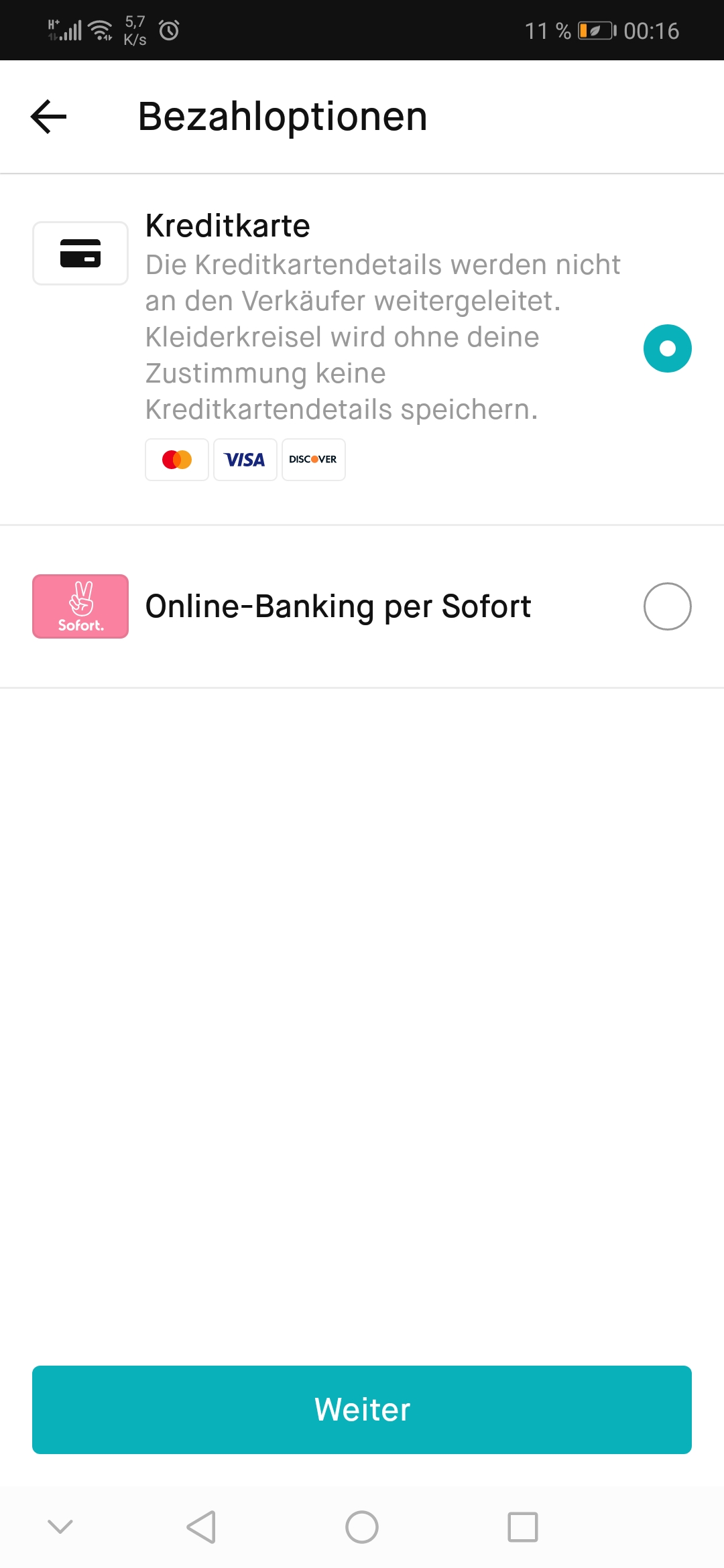This screenshot has height=1568, width=724.
Task: Go back from Bezahloptionen
Action: 49,117
